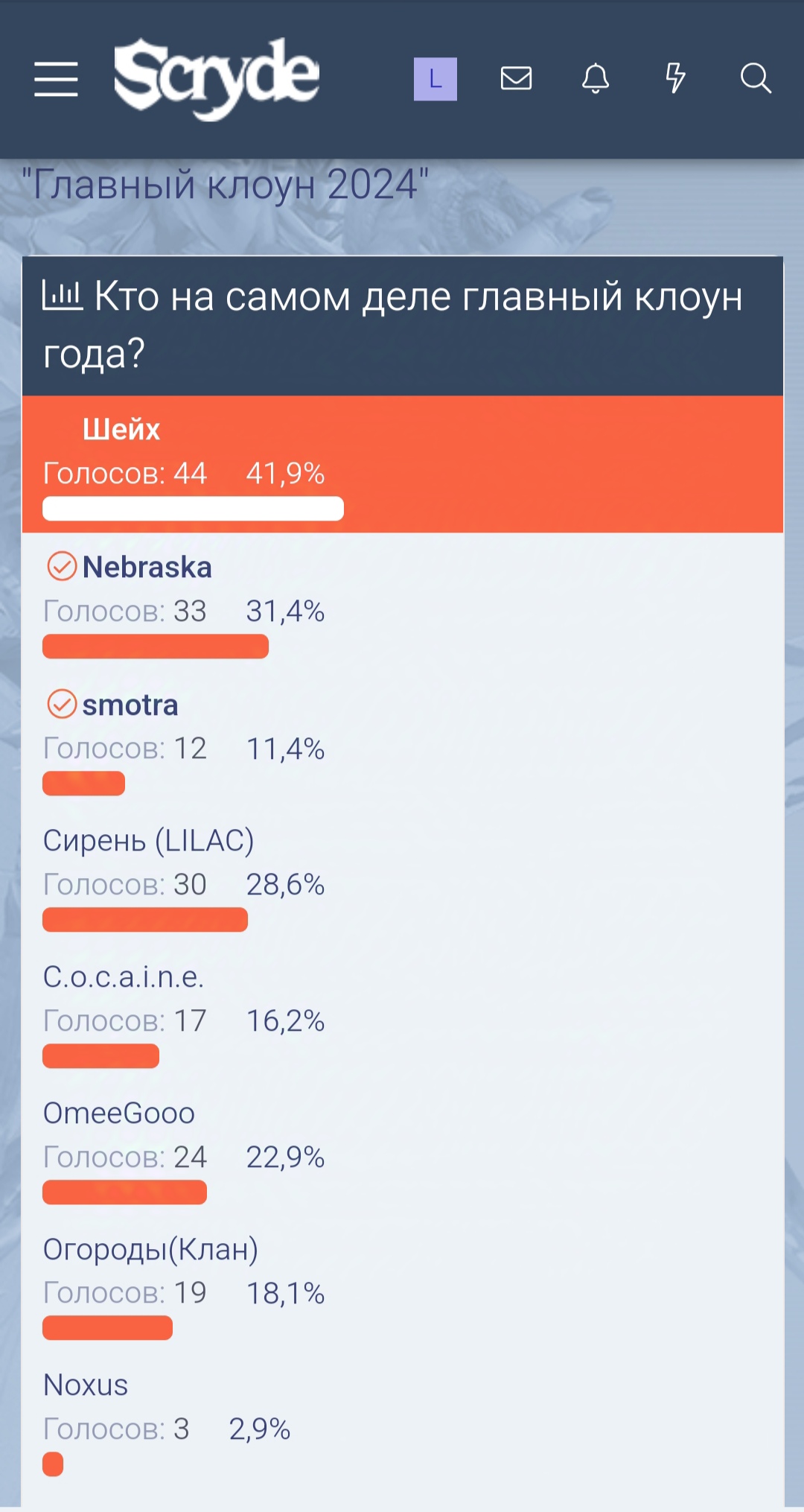The height and width of the screenshot is (1512, 804).
Task: View voters for the smotra option
Action: [124, 749]
